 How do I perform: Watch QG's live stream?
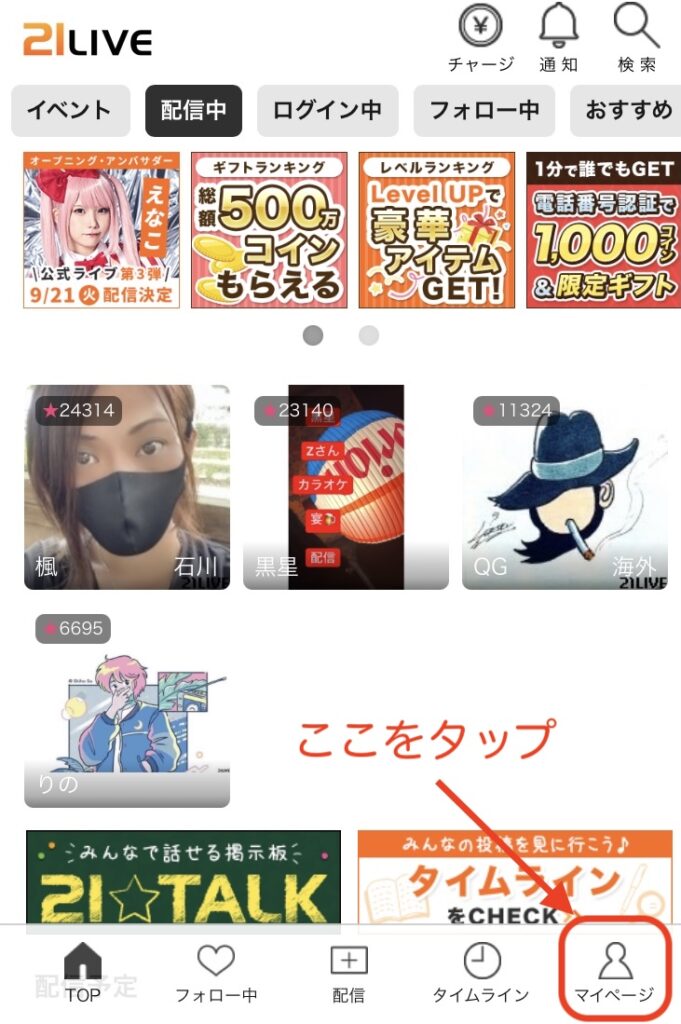pyautogui.click(x=565, y=488)
